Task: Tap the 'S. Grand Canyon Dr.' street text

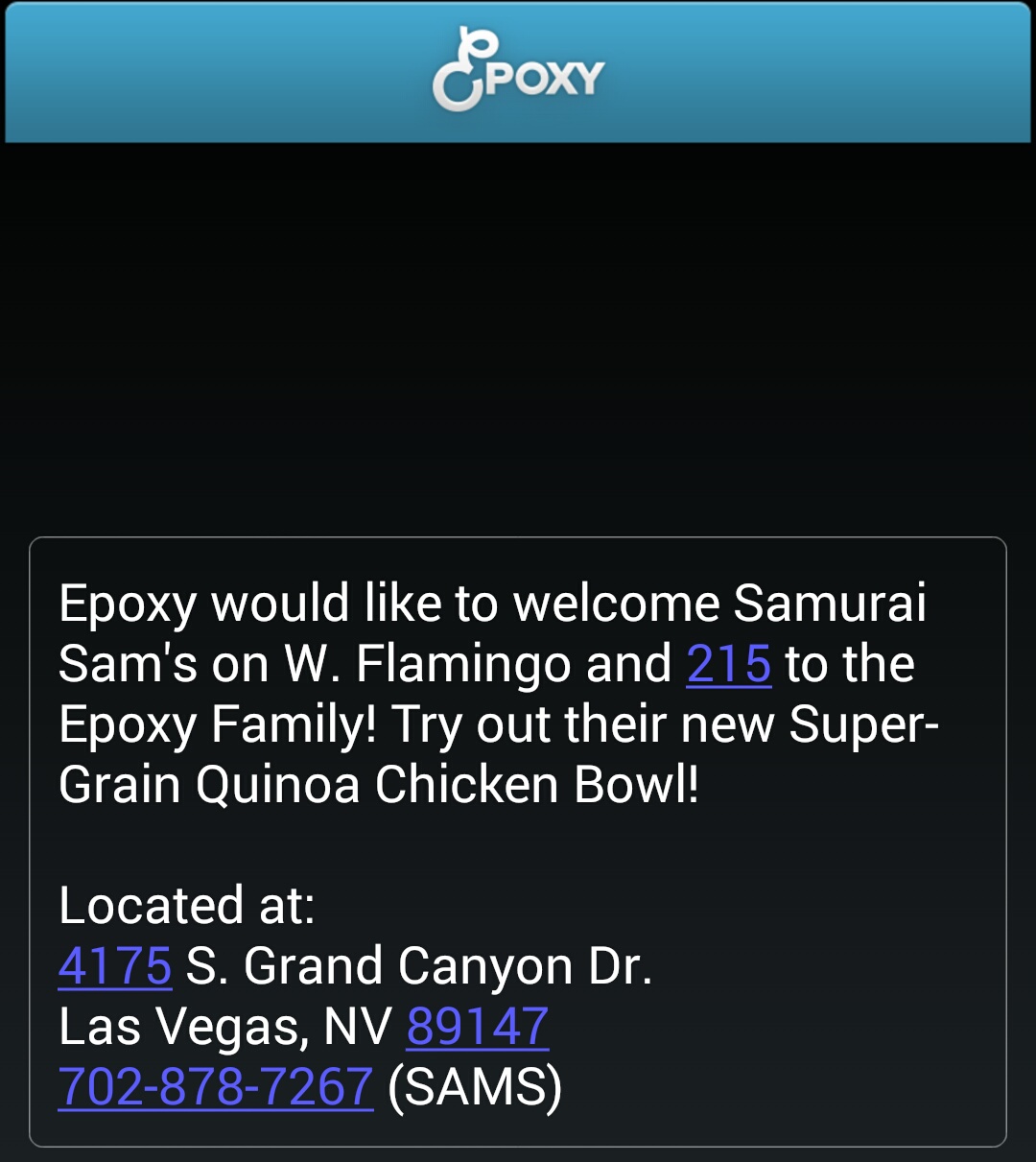Action: point(422,967)
